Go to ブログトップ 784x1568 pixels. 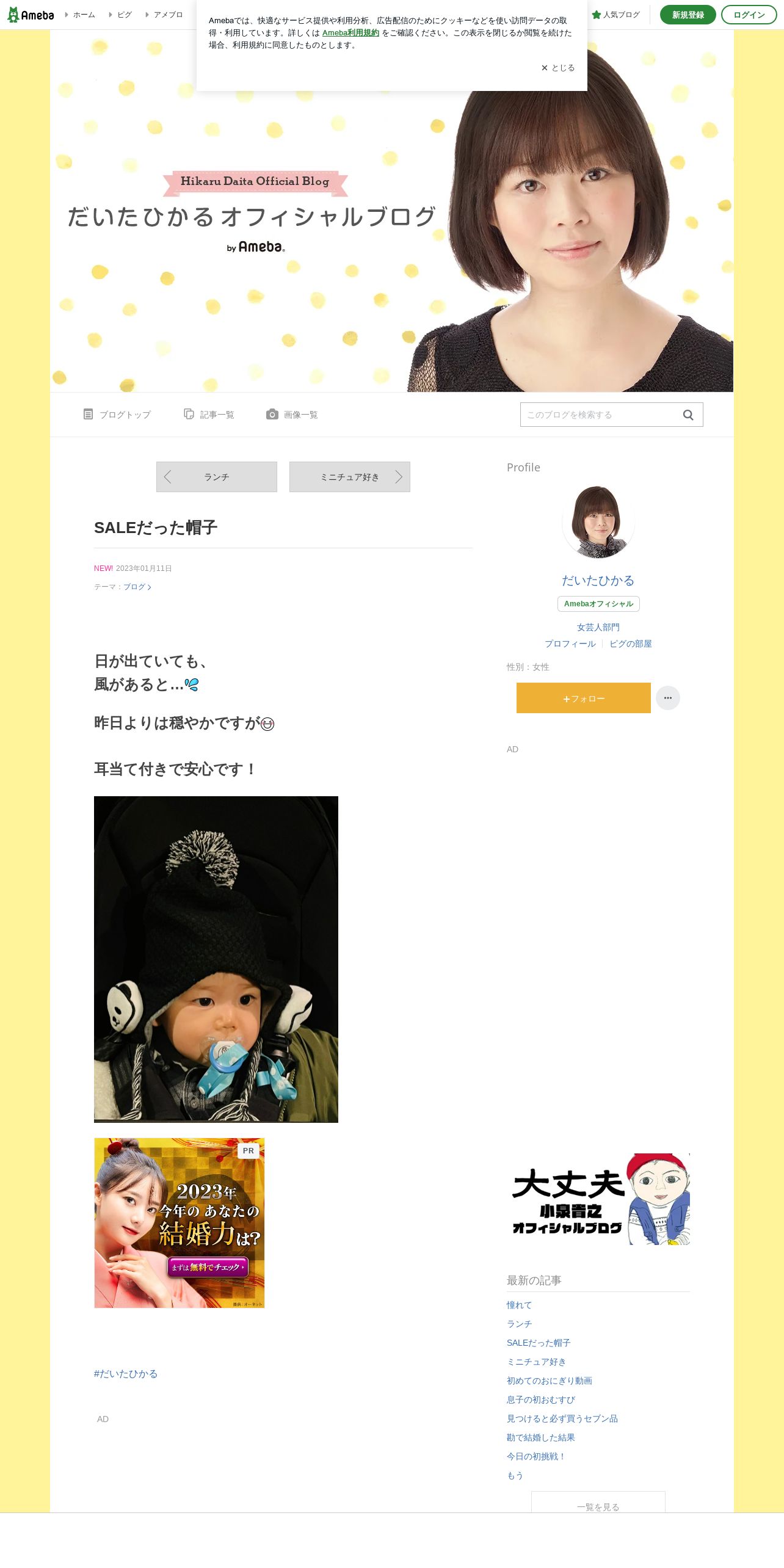tap(117, 415)
